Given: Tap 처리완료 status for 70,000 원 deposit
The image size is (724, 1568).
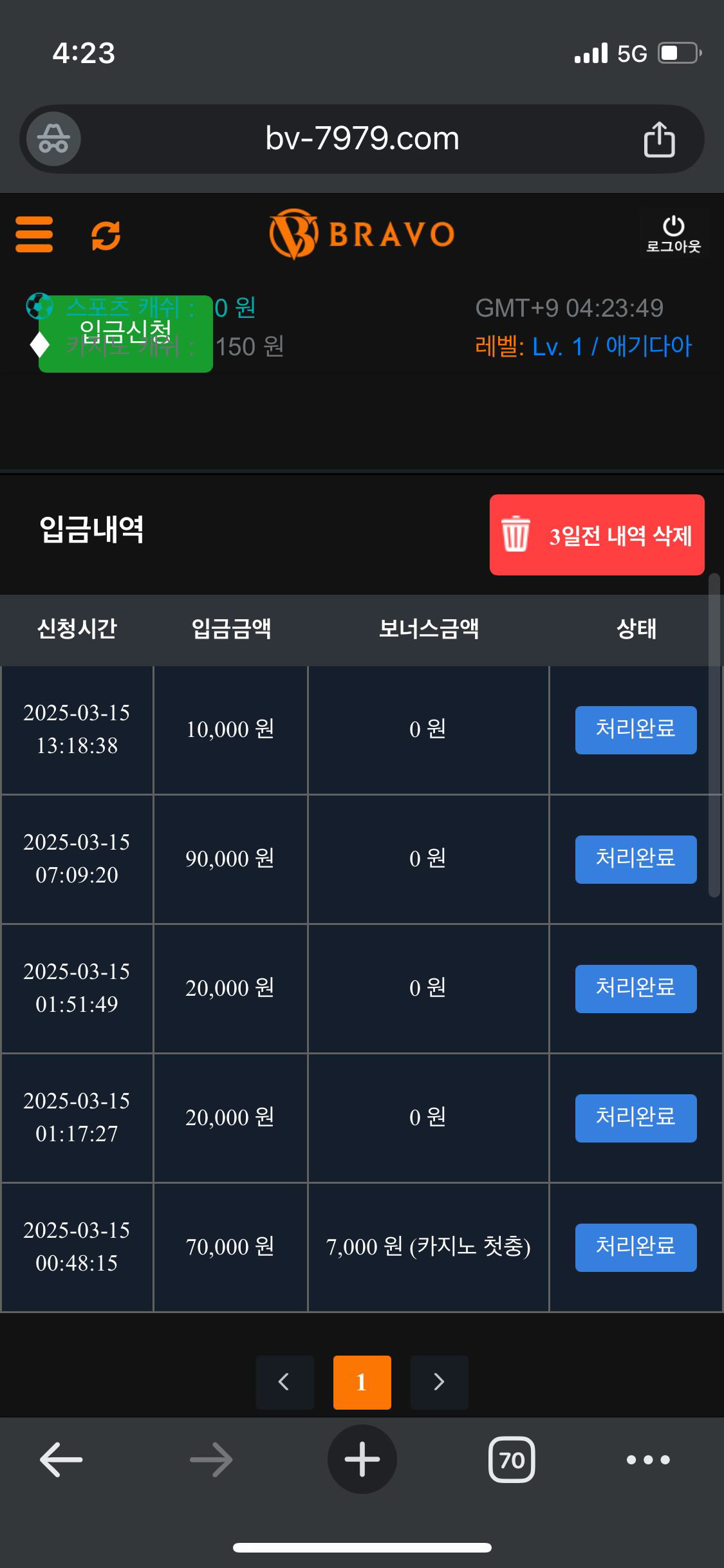Looking at the screenshot, I should (636, 1247).
